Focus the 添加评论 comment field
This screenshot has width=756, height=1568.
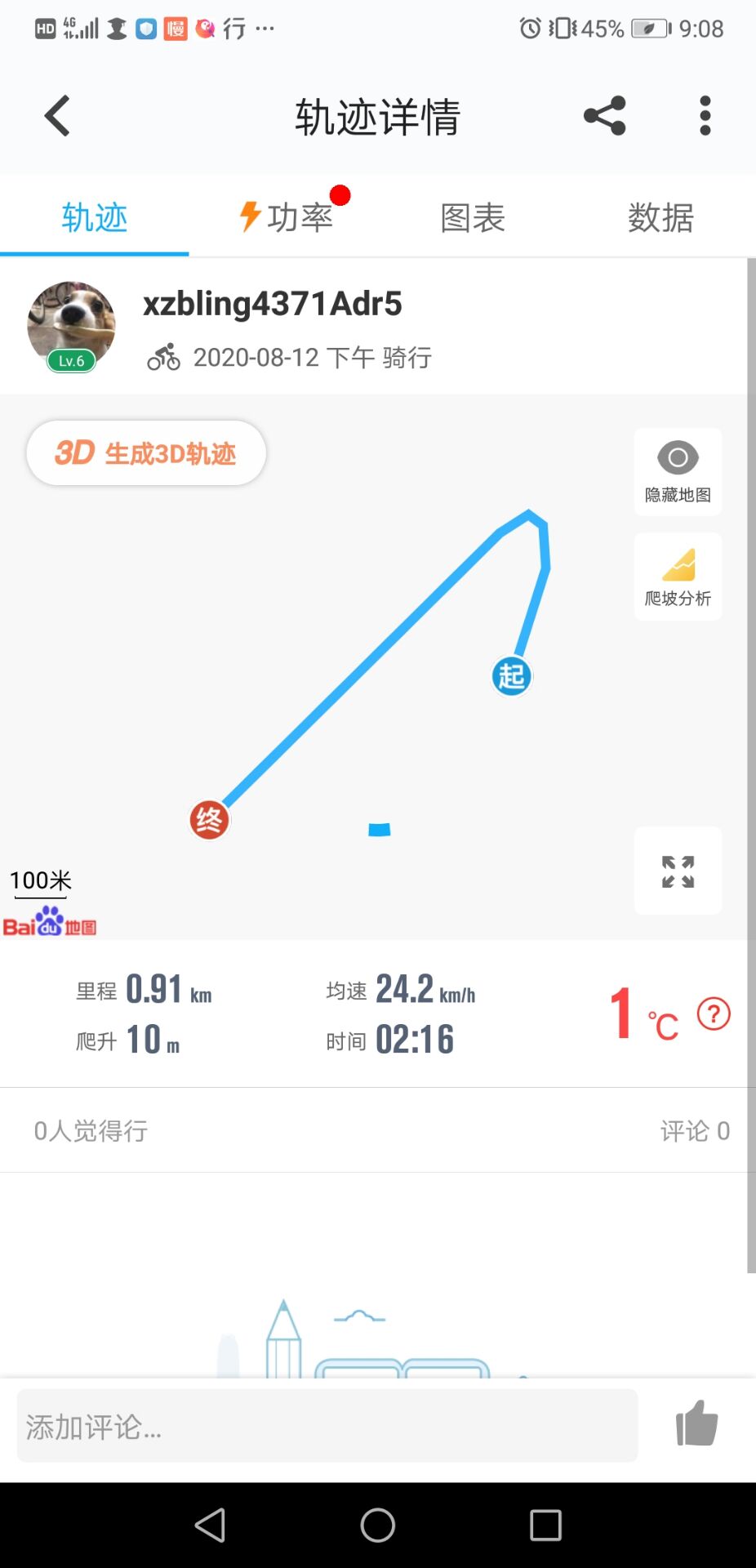[x=327, y=1426]
